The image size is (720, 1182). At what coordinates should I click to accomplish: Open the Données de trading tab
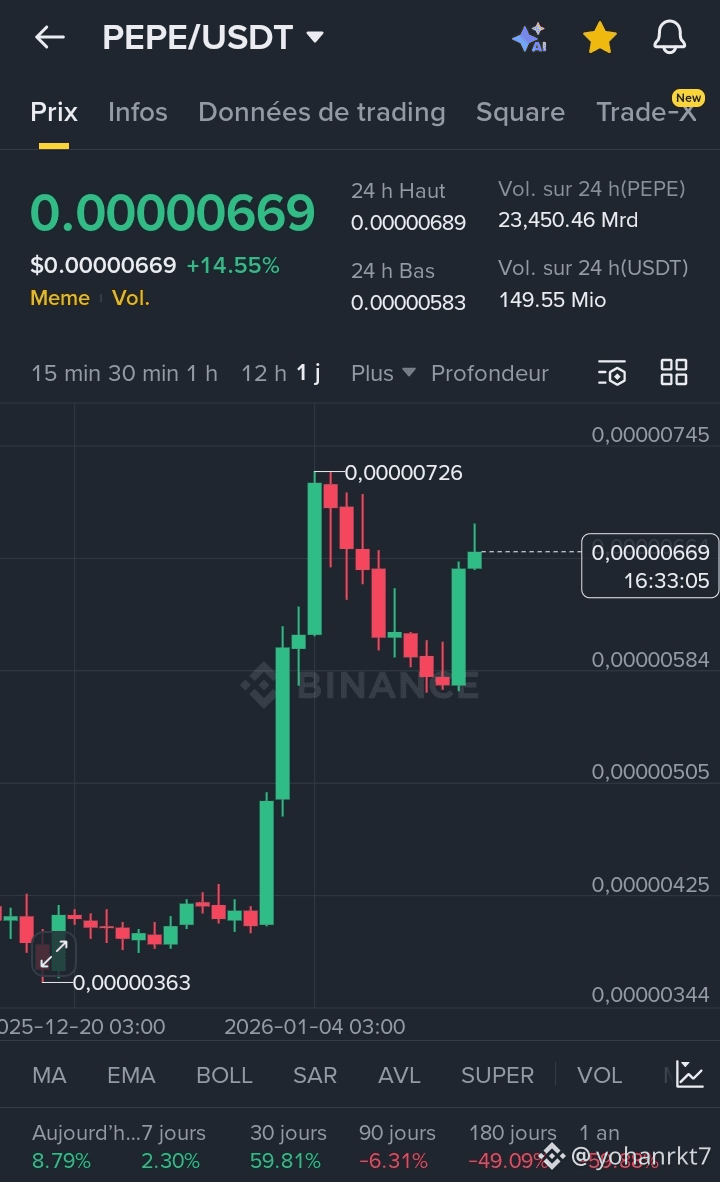tap(321, 112)
